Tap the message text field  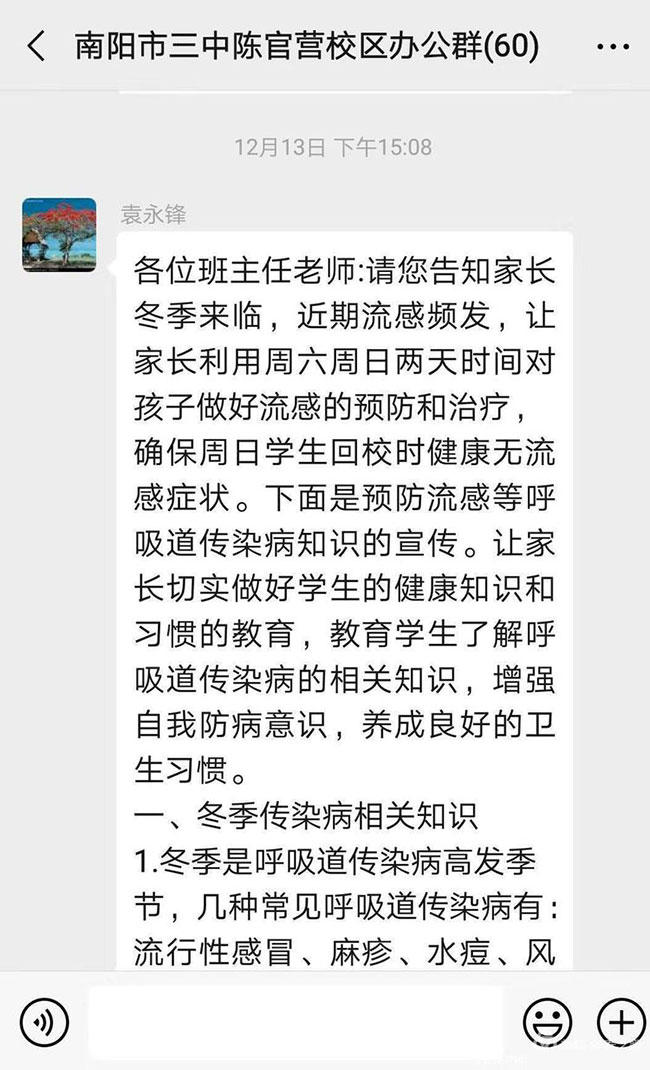pyautogui.click(x=295, y=1022)
